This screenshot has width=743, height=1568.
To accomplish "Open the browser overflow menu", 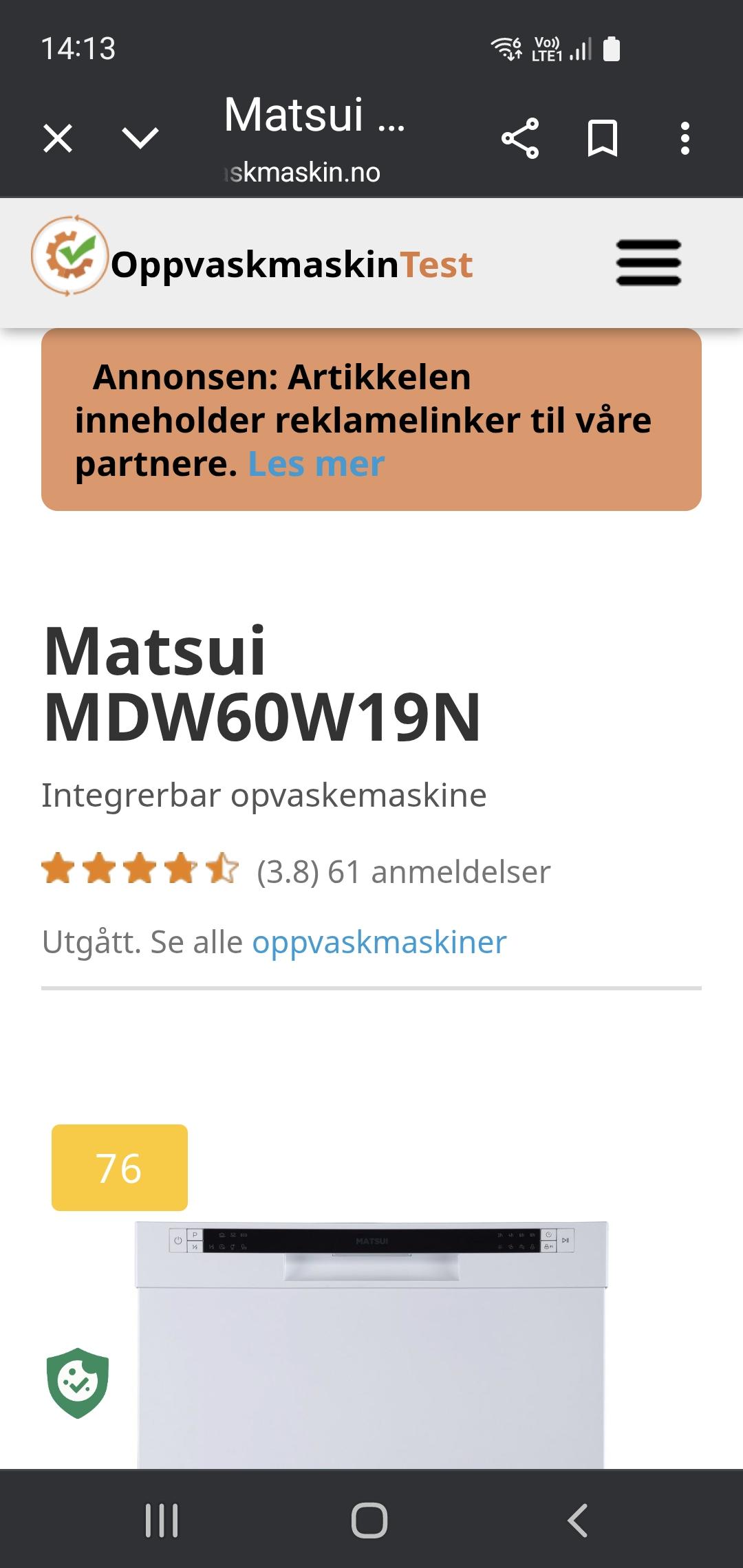I will [685, 138].
